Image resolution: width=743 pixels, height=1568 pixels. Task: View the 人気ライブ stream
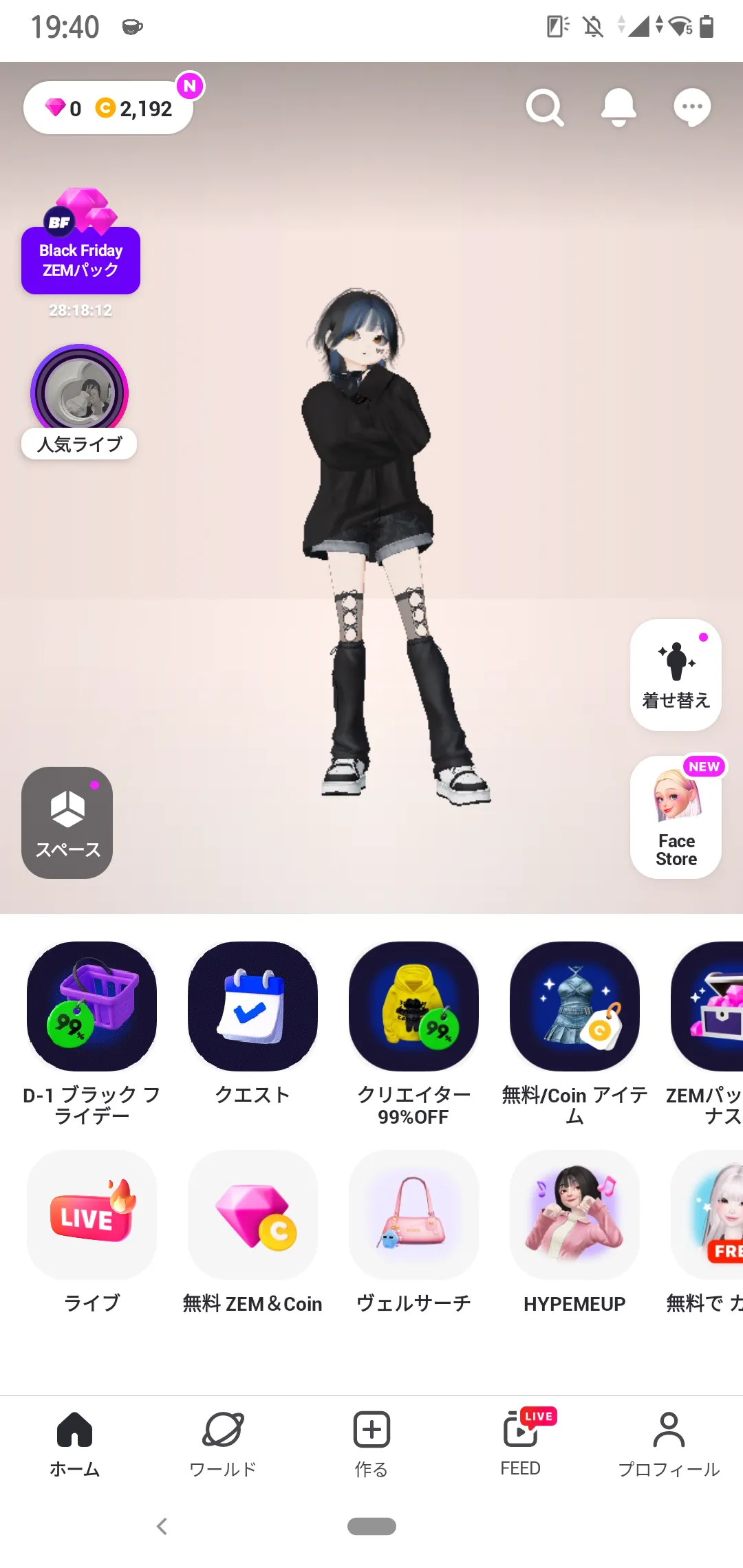click(x=79, y=402)
